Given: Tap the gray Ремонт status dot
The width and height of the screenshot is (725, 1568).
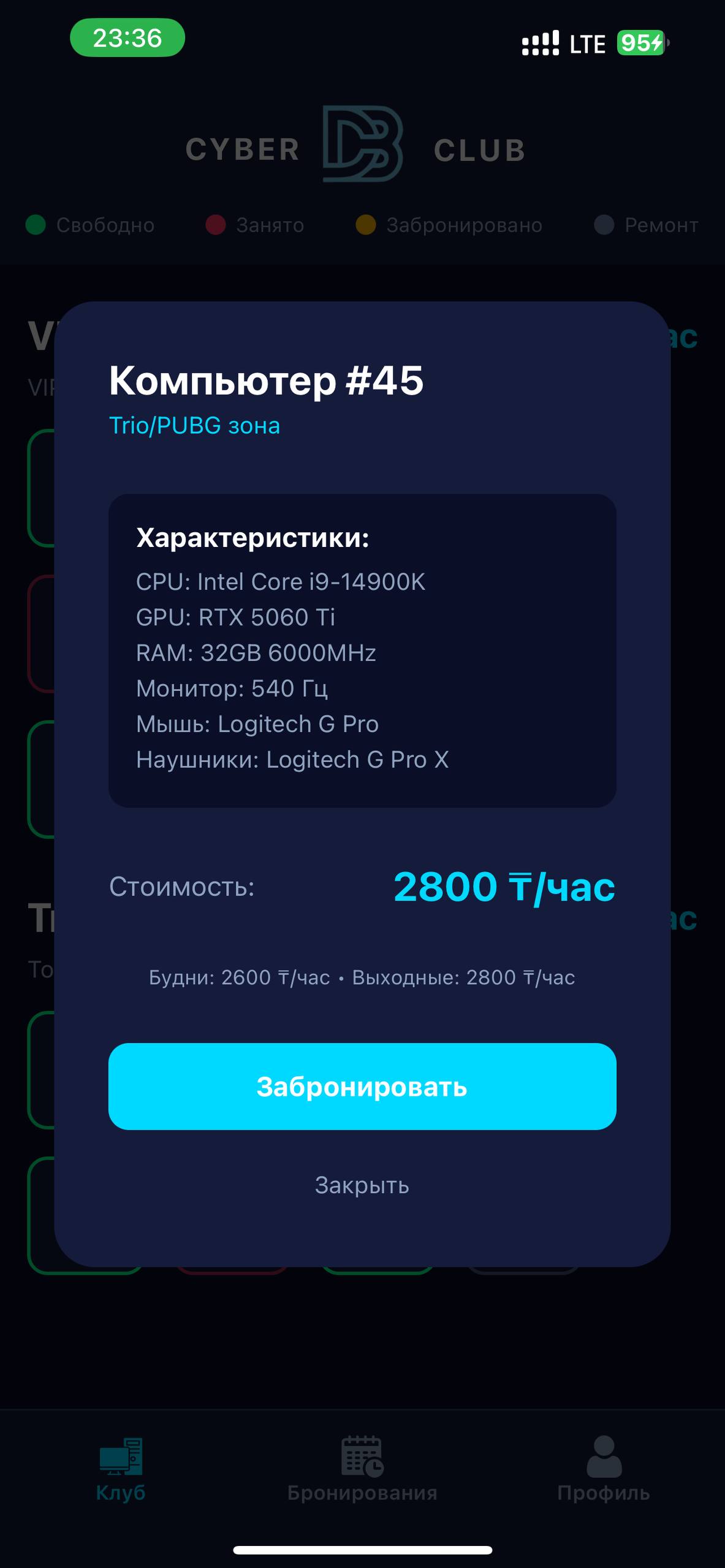Looking at the screenshot, I should 604,225.
